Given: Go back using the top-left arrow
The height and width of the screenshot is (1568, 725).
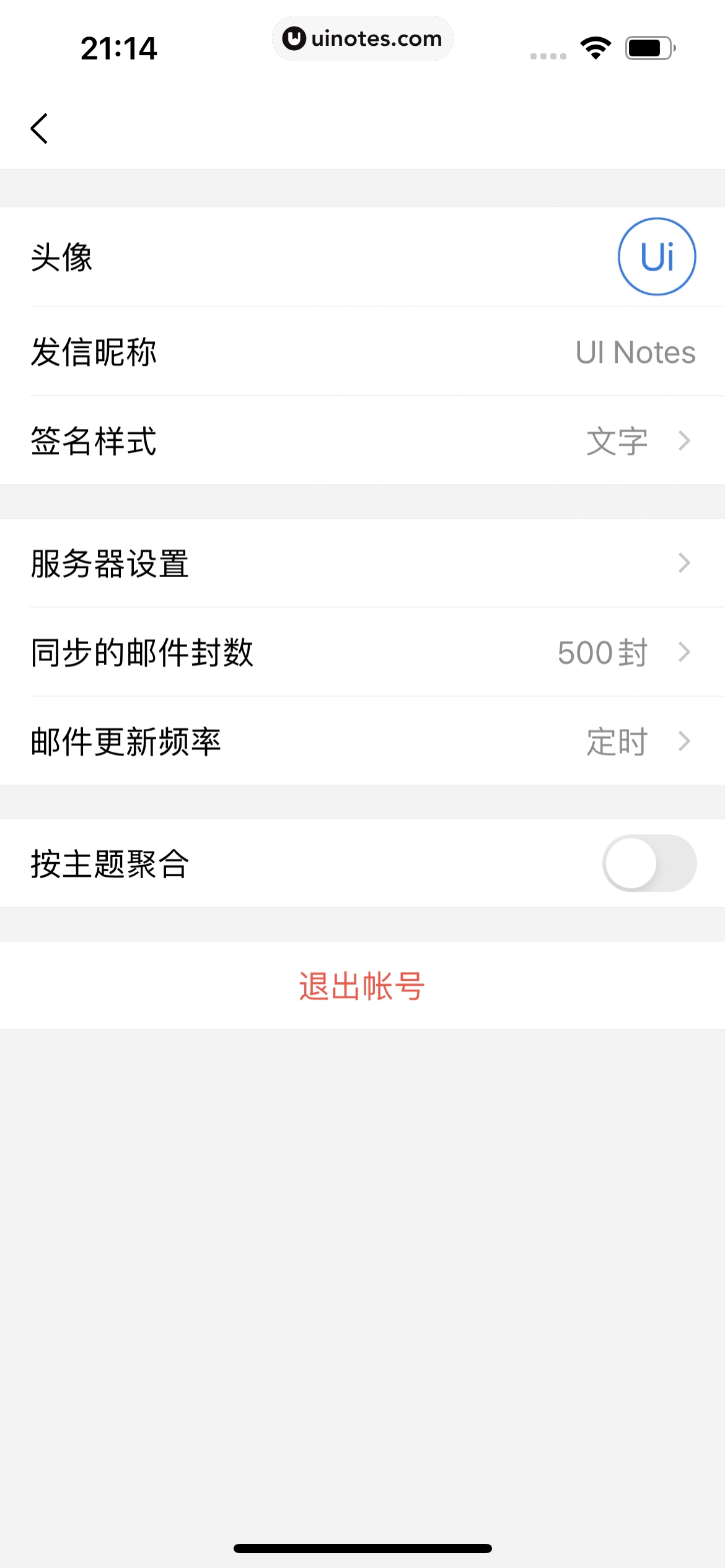Looking at the screenshot, I should (x=40, y=129).
